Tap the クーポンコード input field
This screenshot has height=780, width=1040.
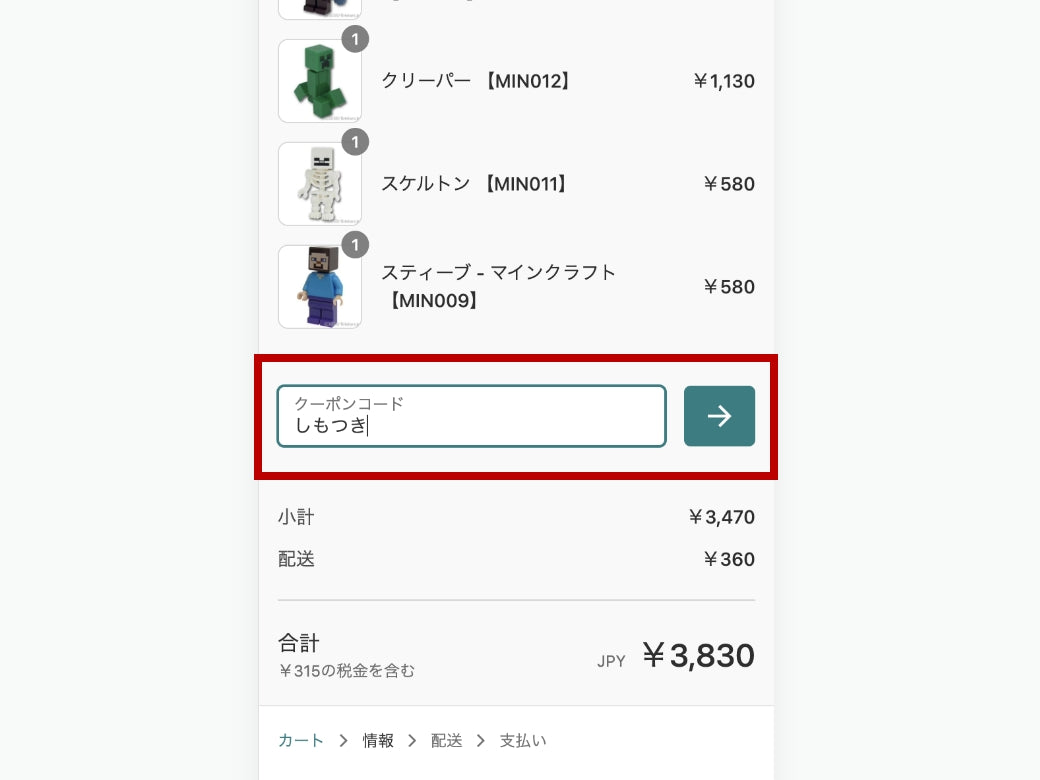click(x=471, y=416)
